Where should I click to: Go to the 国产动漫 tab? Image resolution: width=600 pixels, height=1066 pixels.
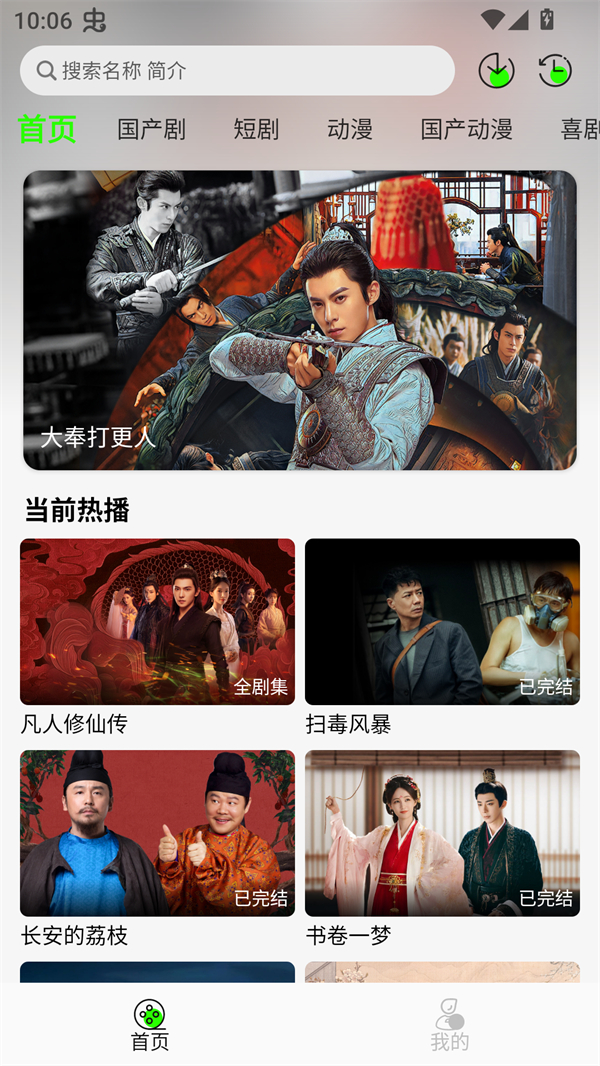[467, 129]
